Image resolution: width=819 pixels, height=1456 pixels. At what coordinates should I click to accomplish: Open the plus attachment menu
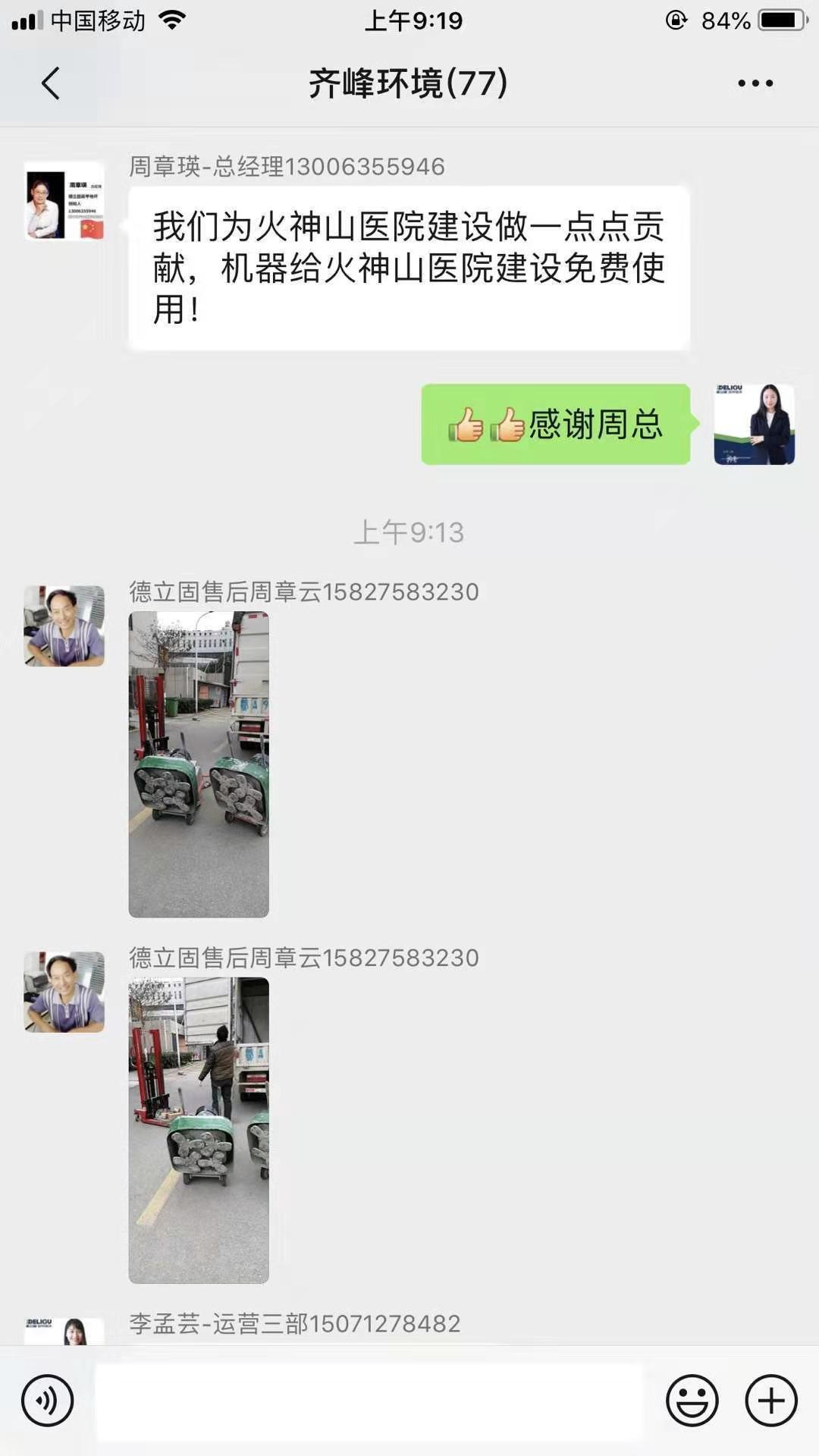(771, 1401)
